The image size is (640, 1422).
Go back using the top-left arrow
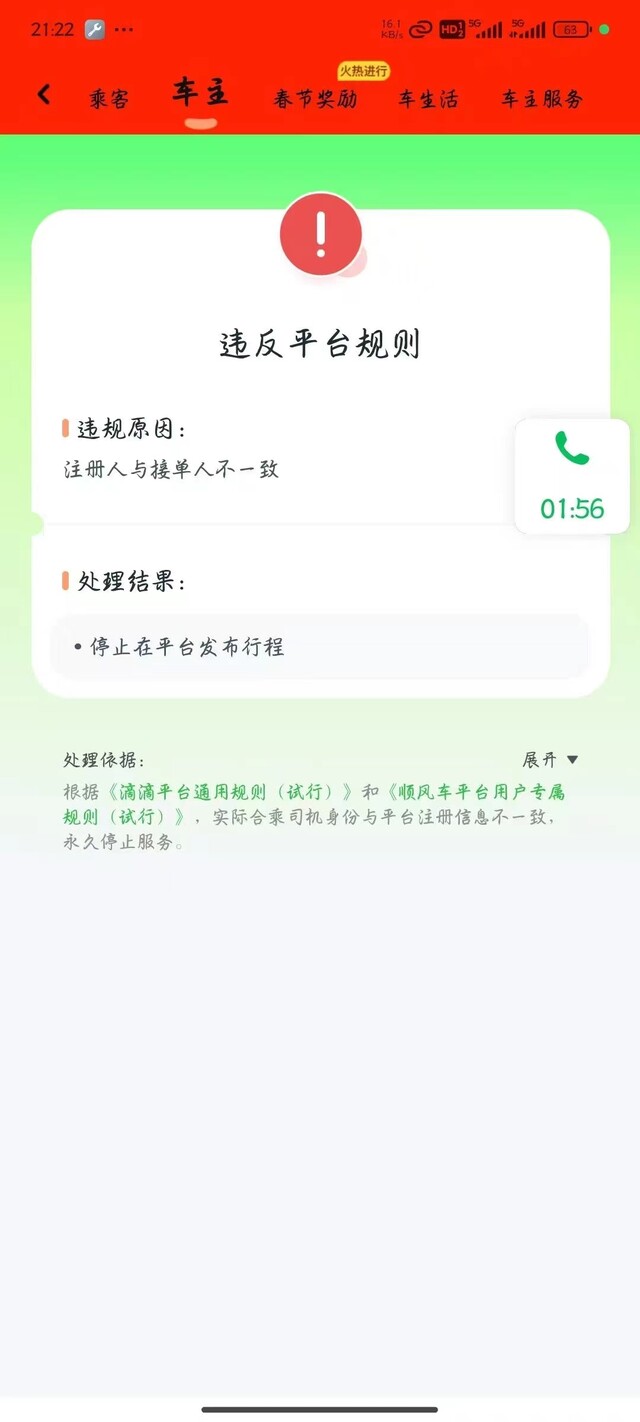[44, 95]
